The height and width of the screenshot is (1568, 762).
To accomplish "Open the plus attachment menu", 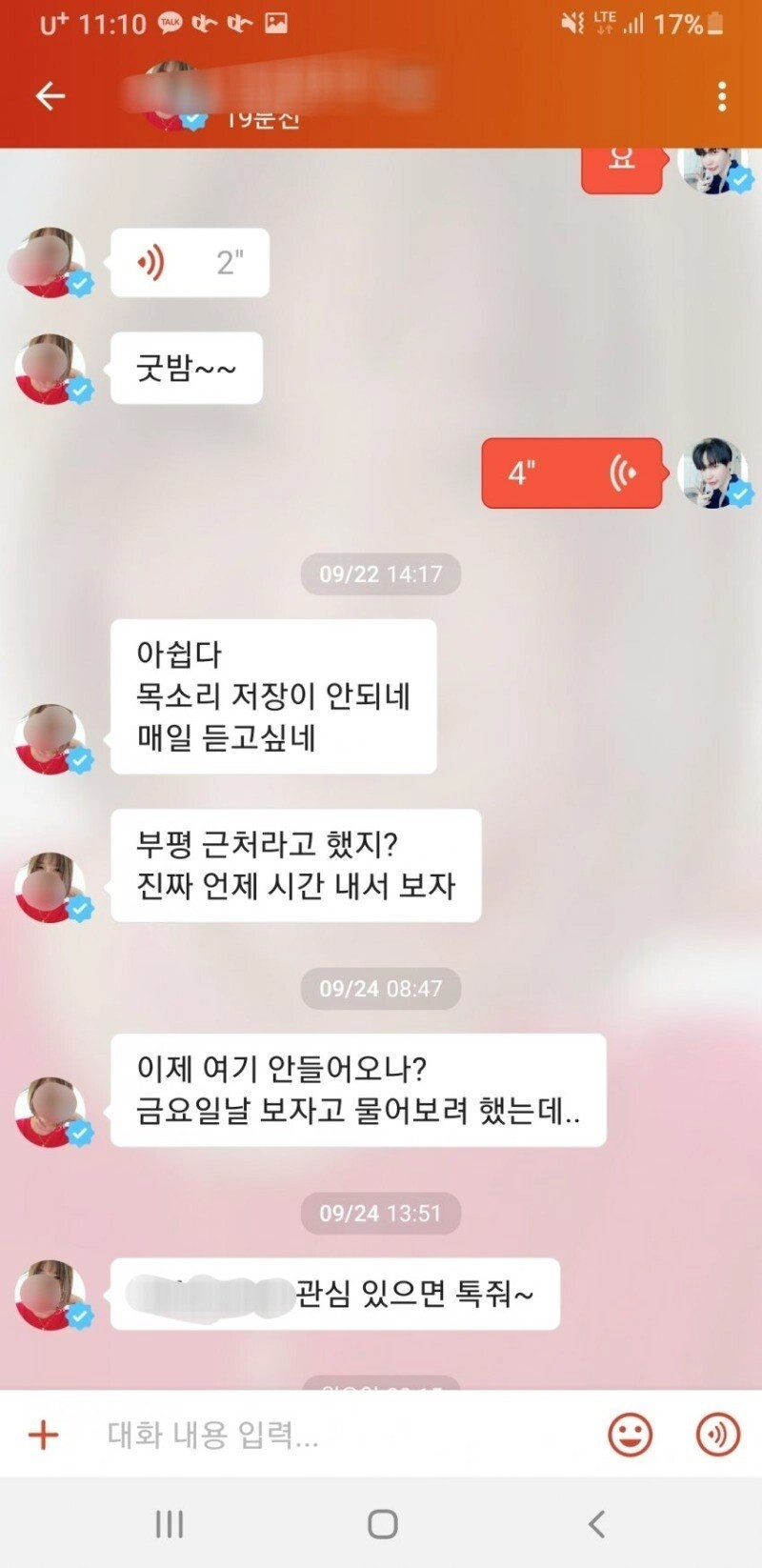I will tap(44, 1435).
